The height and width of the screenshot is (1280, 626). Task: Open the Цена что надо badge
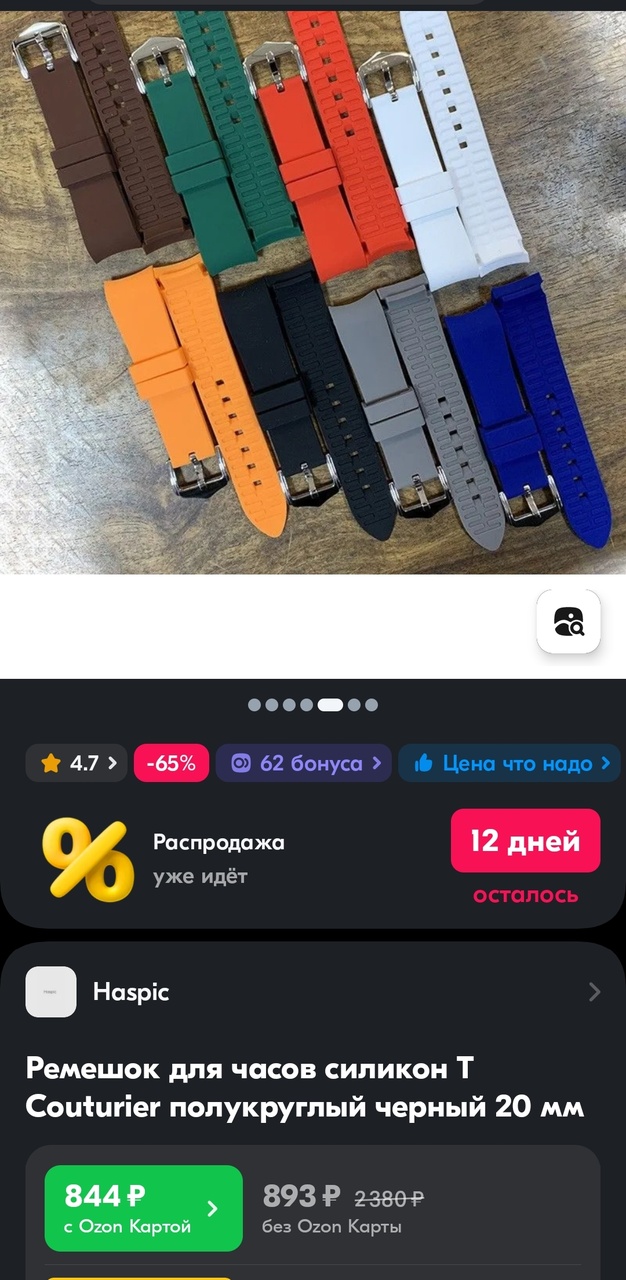[509, 763]
